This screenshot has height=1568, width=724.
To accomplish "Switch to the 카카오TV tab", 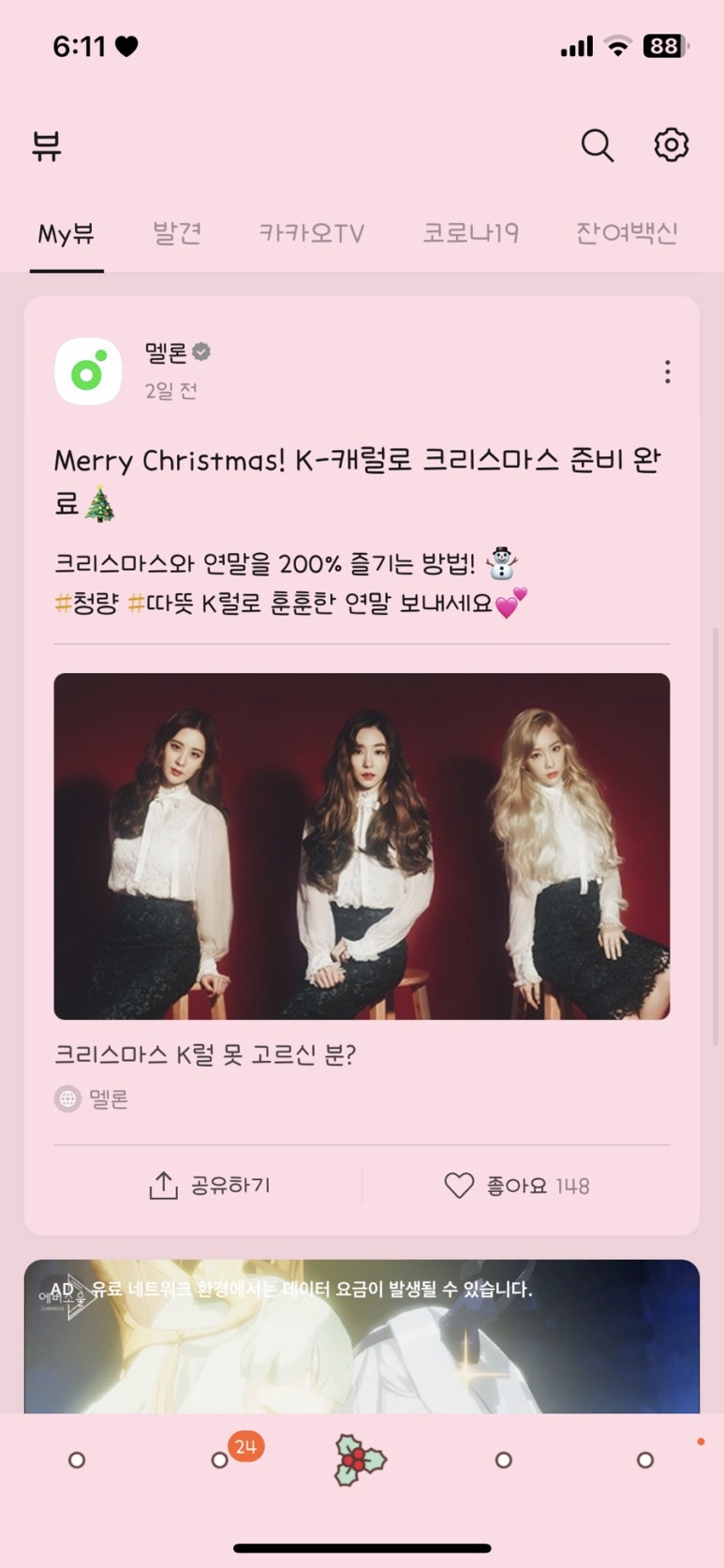I will click(311, 232).
